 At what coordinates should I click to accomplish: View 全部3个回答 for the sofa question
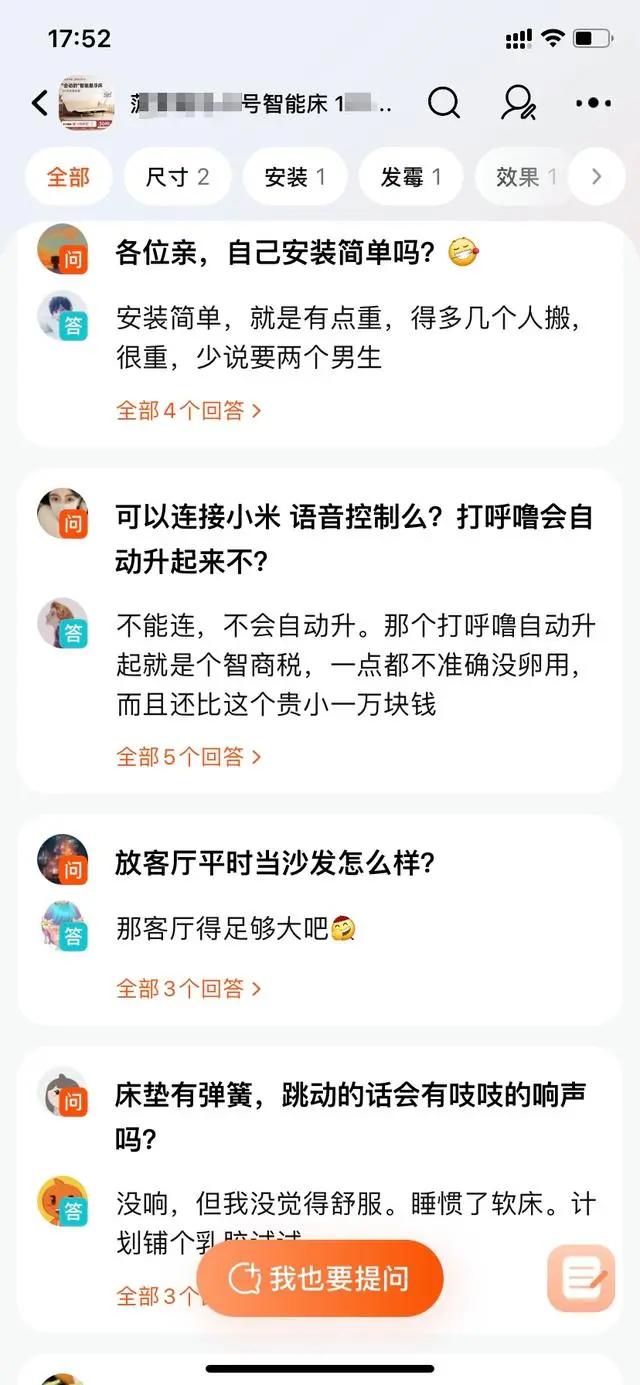189,989
